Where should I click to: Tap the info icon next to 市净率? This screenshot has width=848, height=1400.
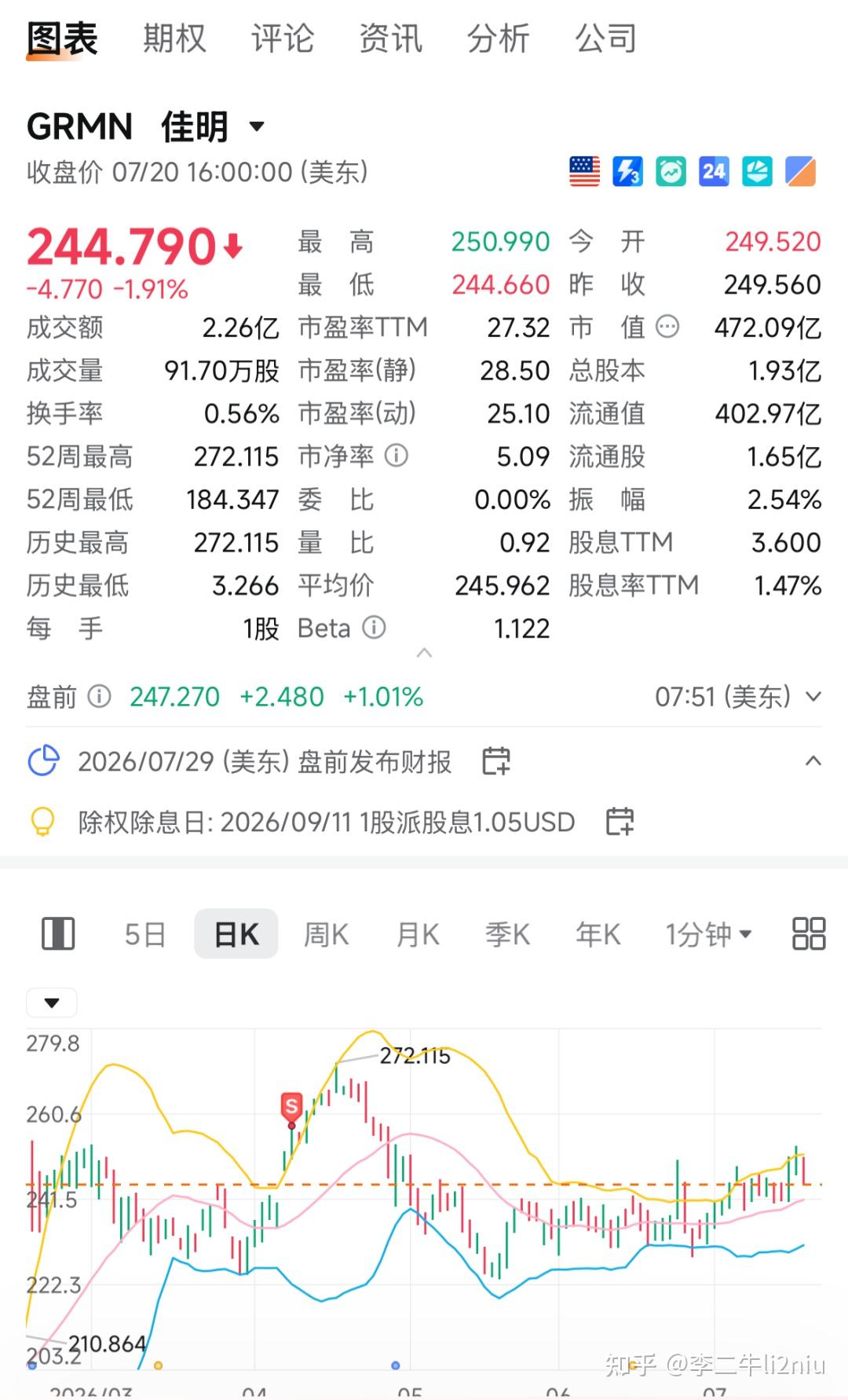[x=397, y=456]
